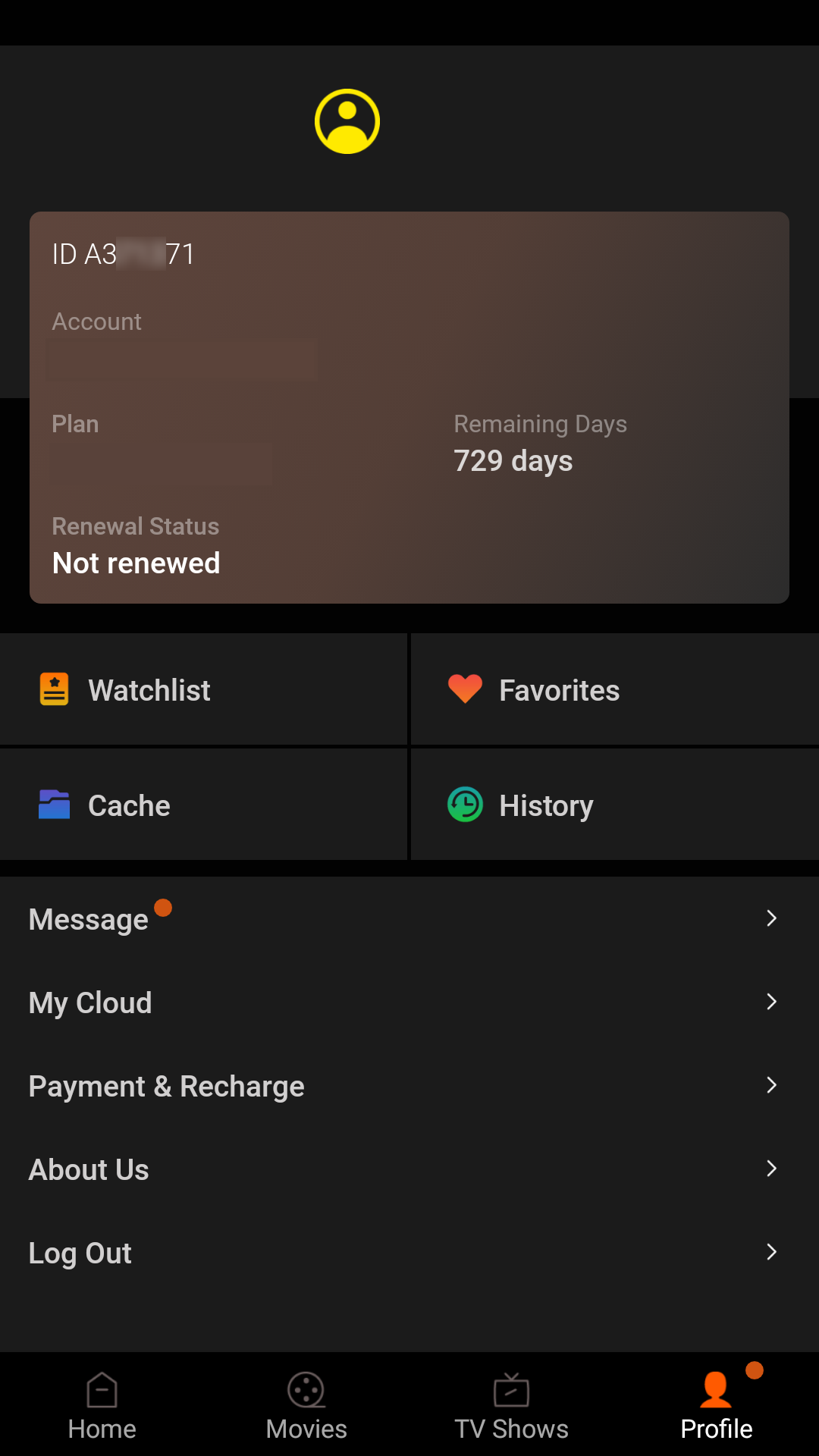The height and width of the screenshot is (1456, 819).
Task: Open the Watchlist
Action: tap(203, 690)
